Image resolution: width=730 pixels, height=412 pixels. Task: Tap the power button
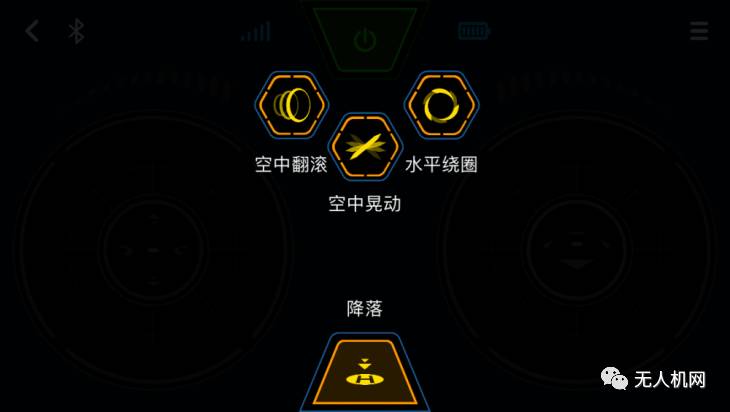(365, 40)
